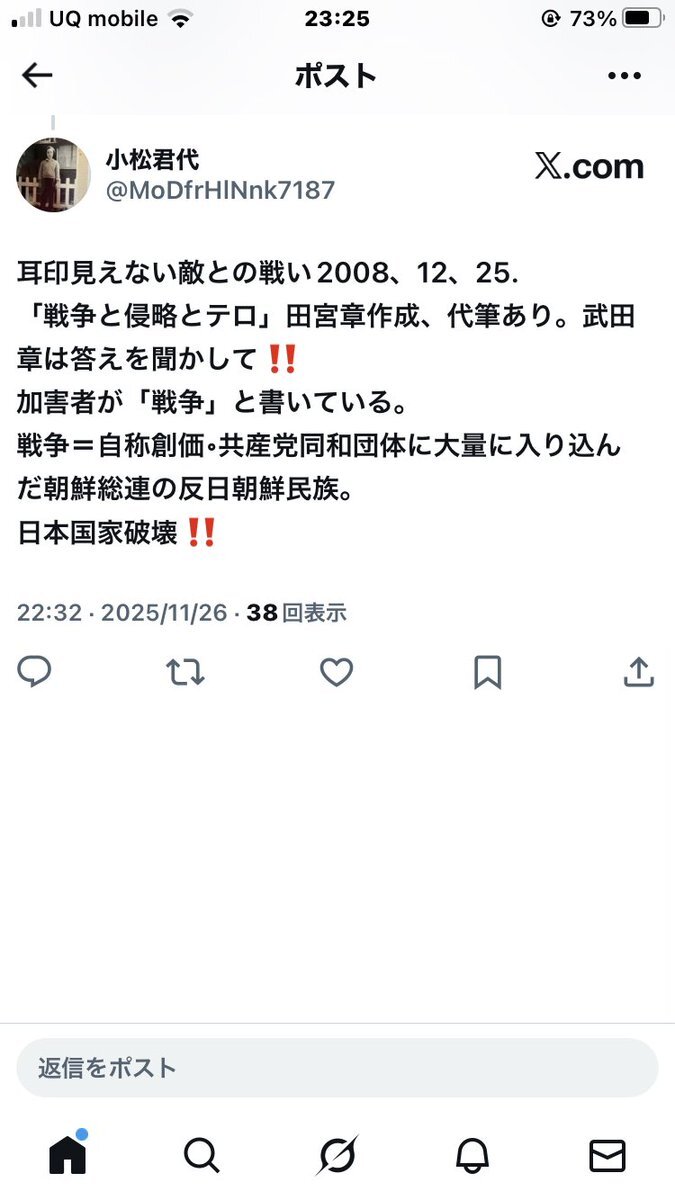The width and height of the screenshot is (675, 1200).
Task: Share this post via share icon
Action: (638, 672)
